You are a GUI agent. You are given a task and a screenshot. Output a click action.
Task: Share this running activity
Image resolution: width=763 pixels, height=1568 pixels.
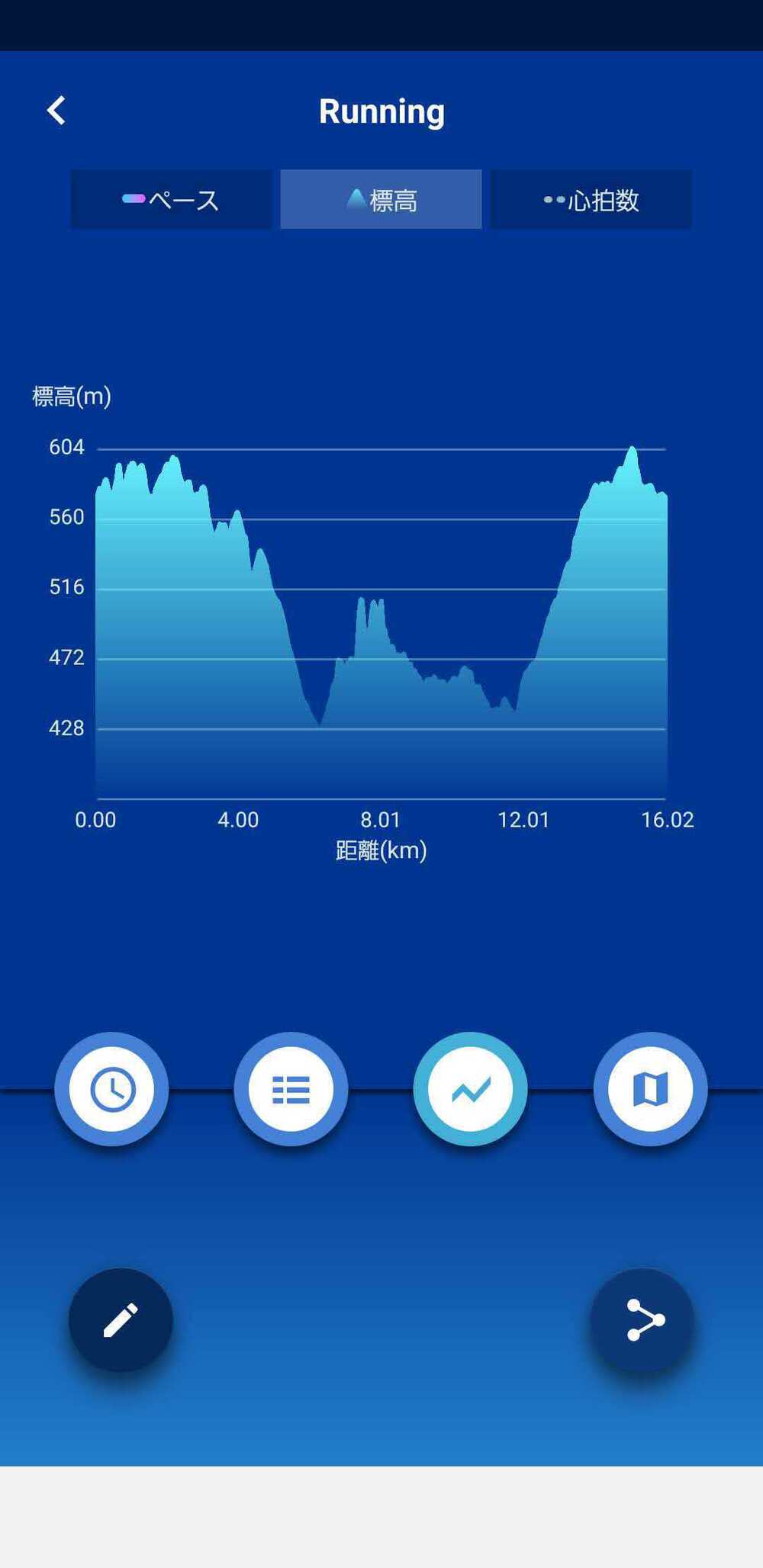(642, 1320)
